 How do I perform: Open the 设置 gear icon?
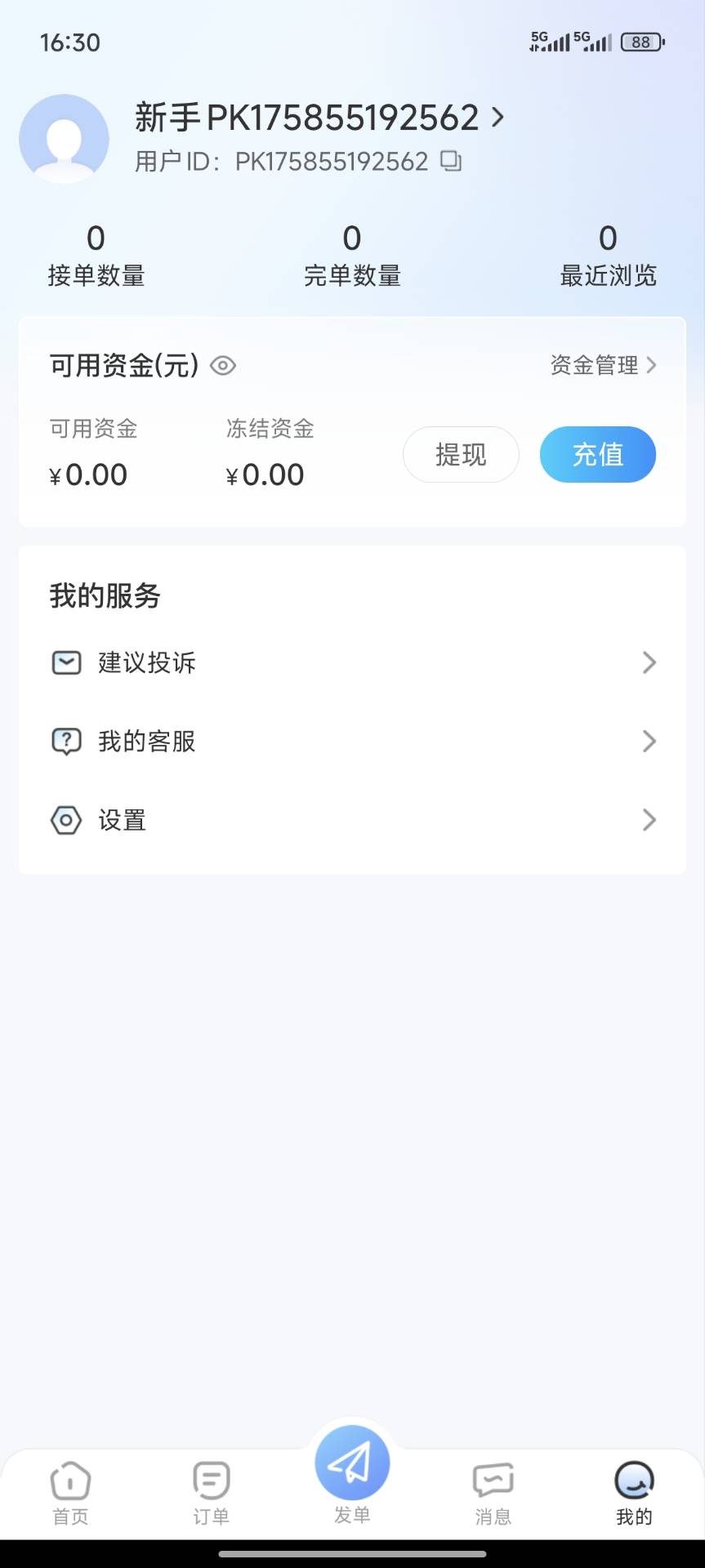[65, 820]
